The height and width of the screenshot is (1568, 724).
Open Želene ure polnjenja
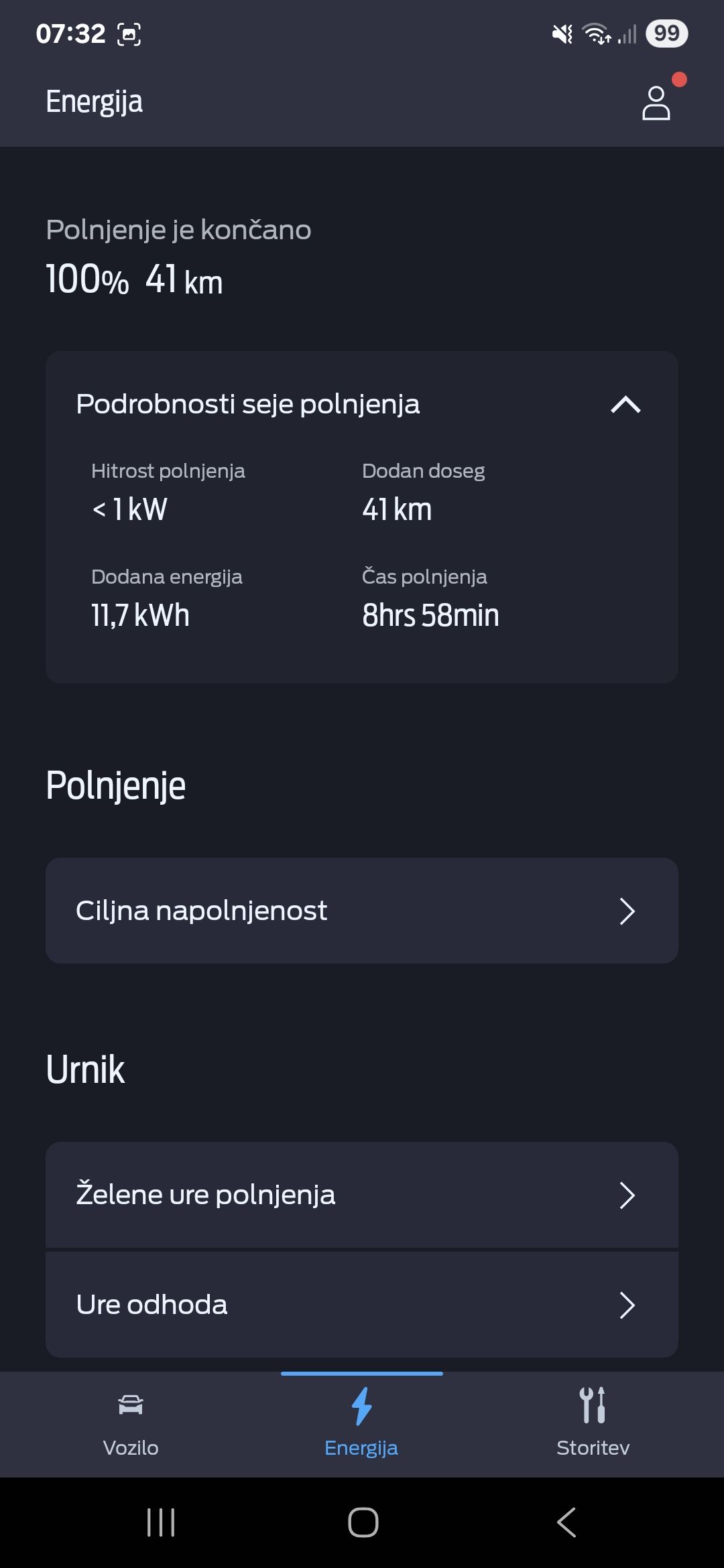(362, 1195)
